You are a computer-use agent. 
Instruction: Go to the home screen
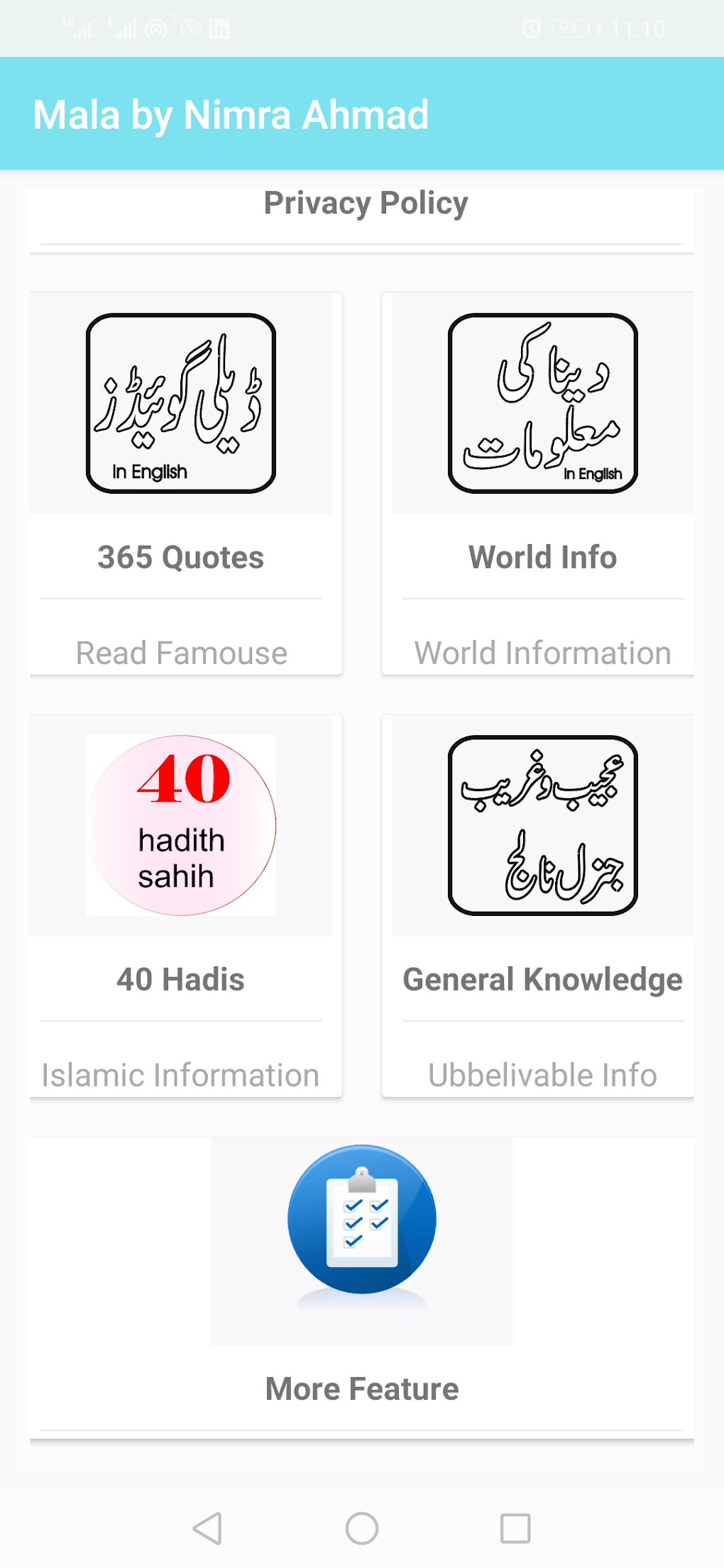coord(362,1528)
